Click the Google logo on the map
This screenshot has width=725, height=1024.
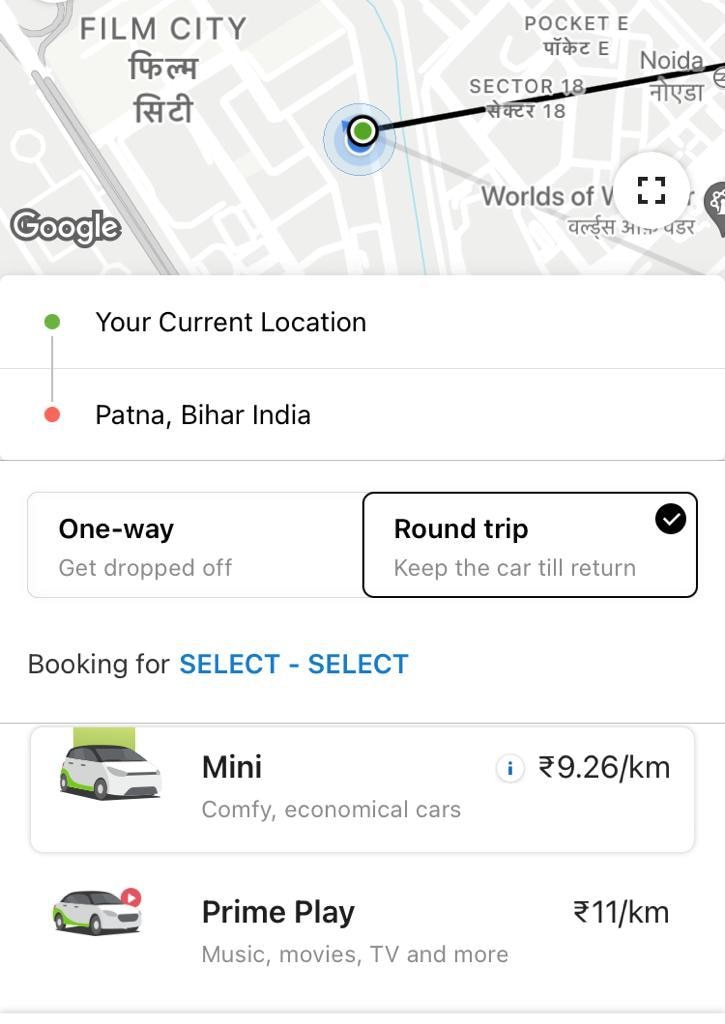[64, 228]
